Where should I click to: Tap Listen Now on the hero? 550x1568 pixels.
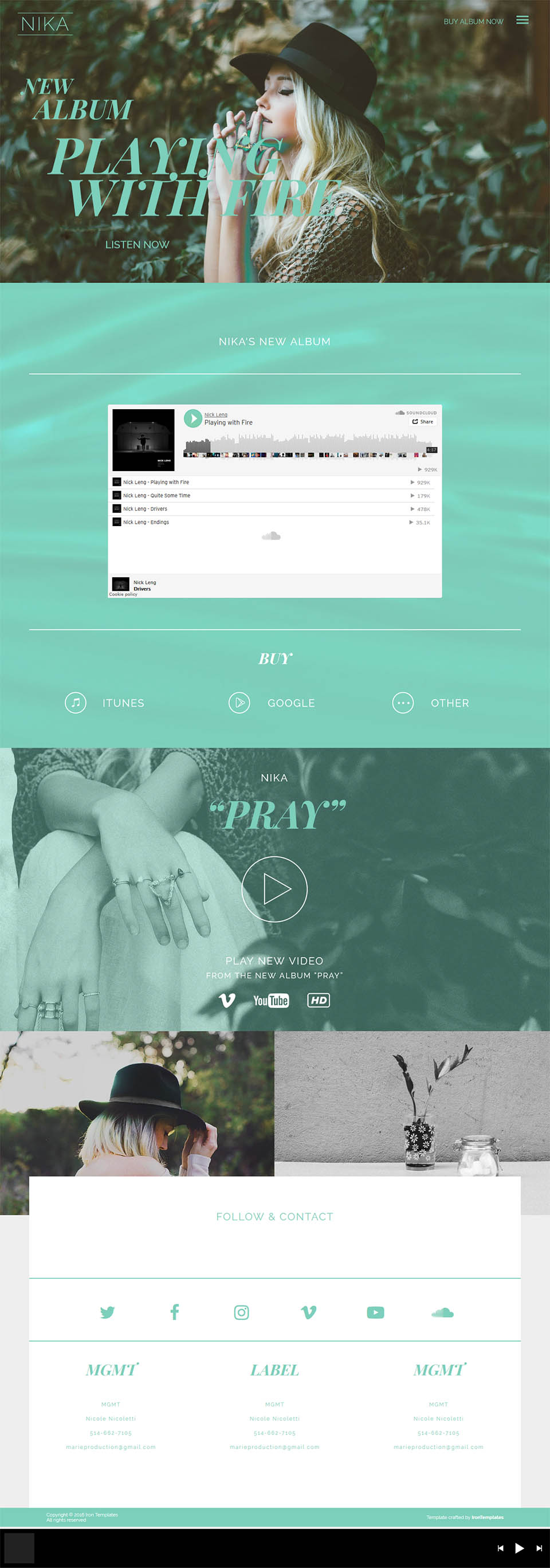pyautogui.click(x=137, y=244)
